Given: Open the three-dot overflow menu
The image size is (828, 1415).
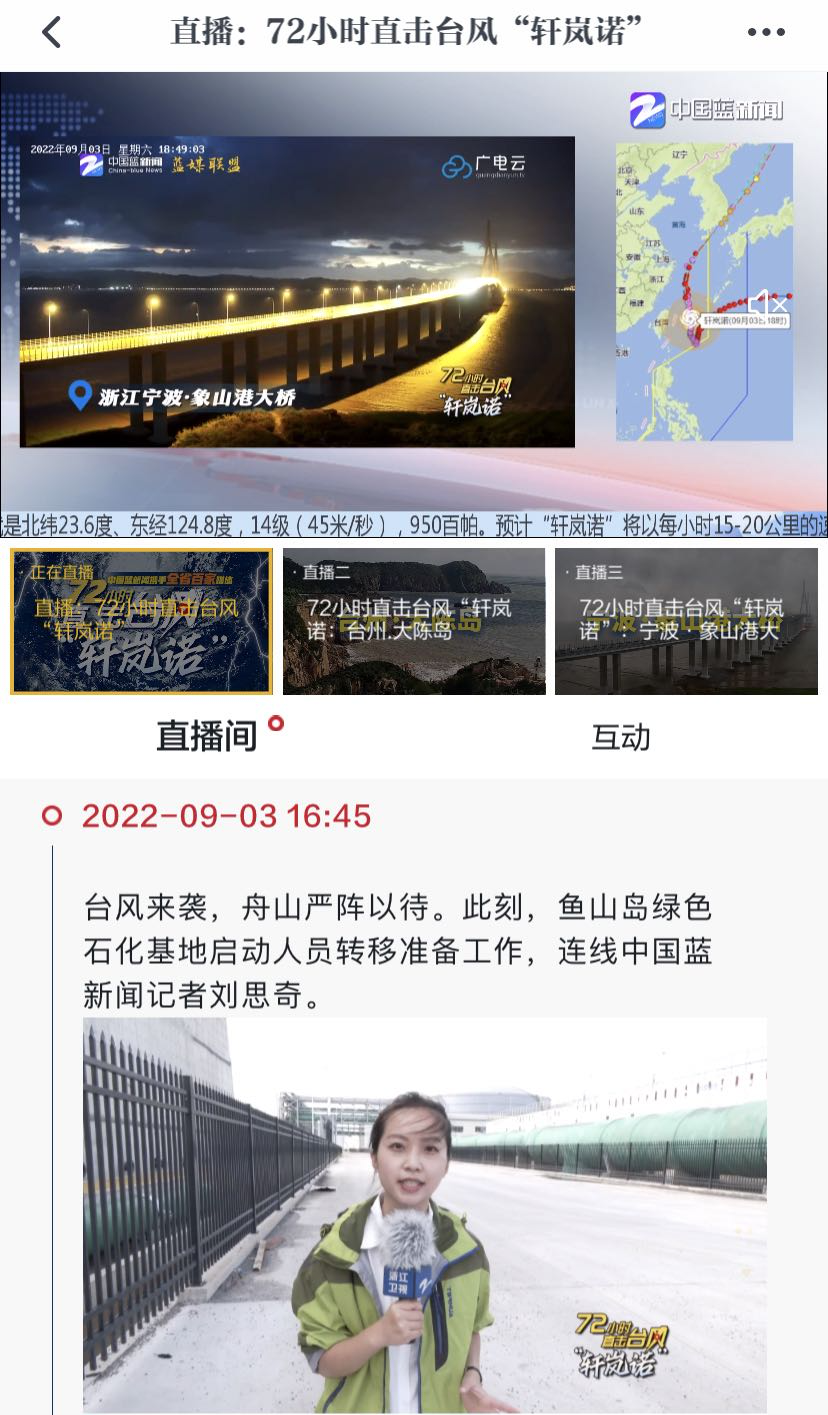Looking at the screenshot, I should pos(766,33).
